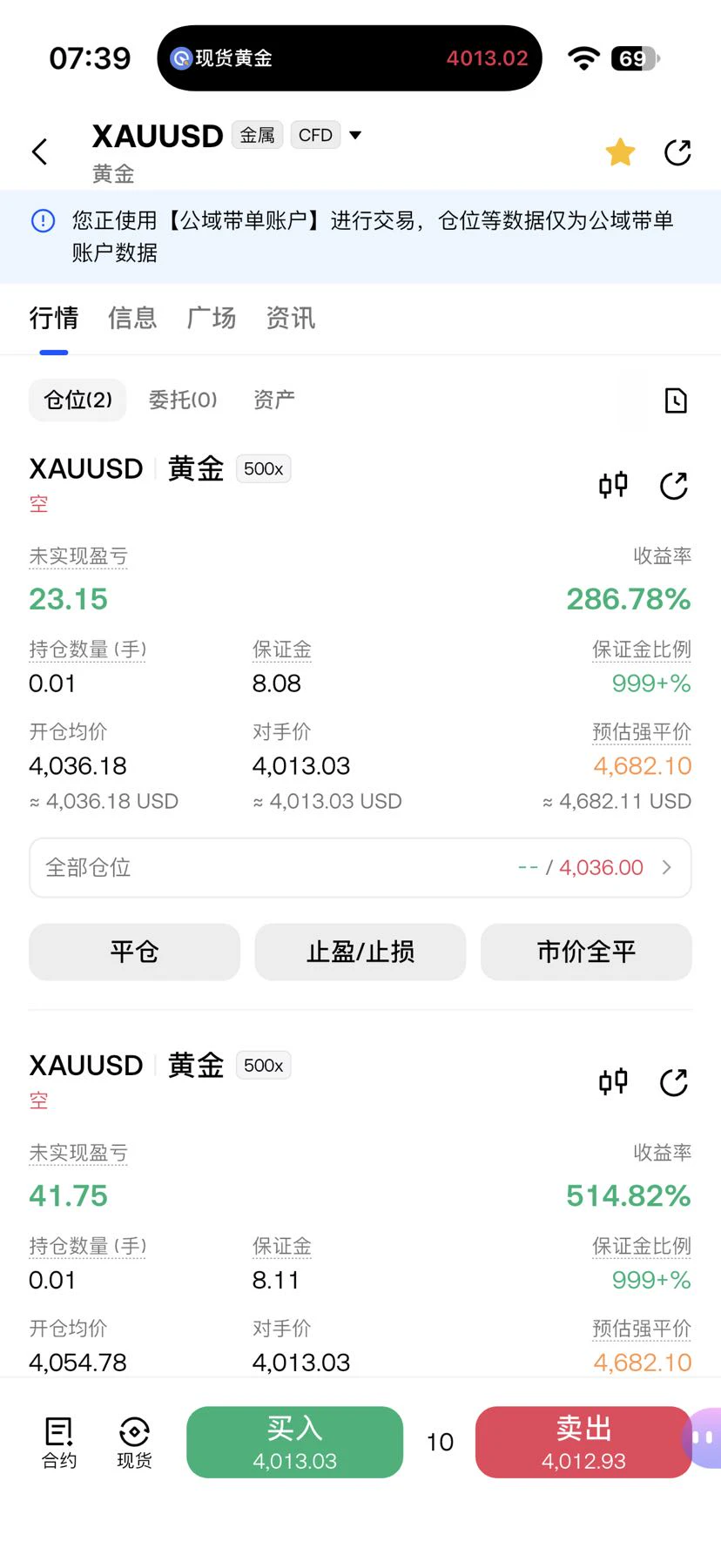
Task: Expand the XAUUSD symbol dropdown arrow
Action: [355, 135]
